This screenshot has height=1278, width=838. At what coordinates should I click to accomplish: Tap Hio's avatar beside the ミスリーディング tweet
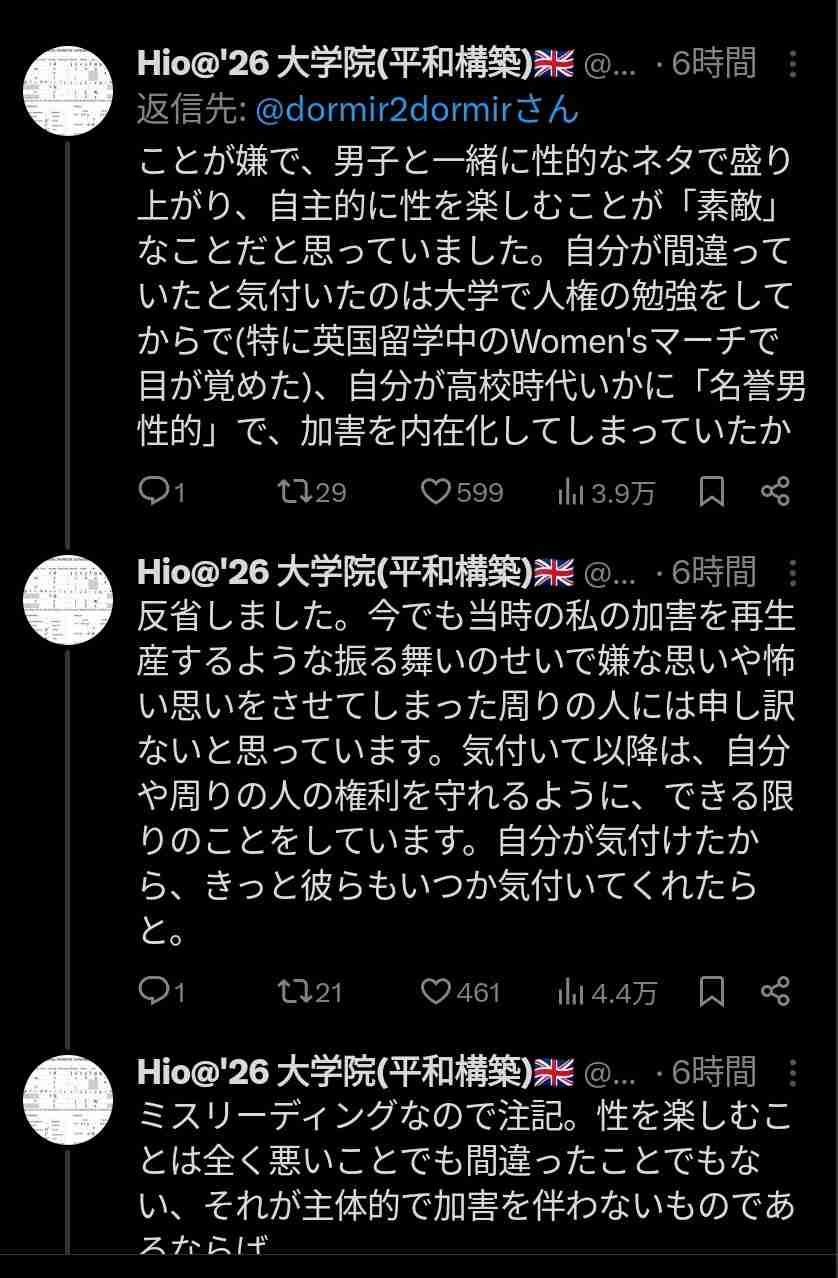pos(67,1099)
